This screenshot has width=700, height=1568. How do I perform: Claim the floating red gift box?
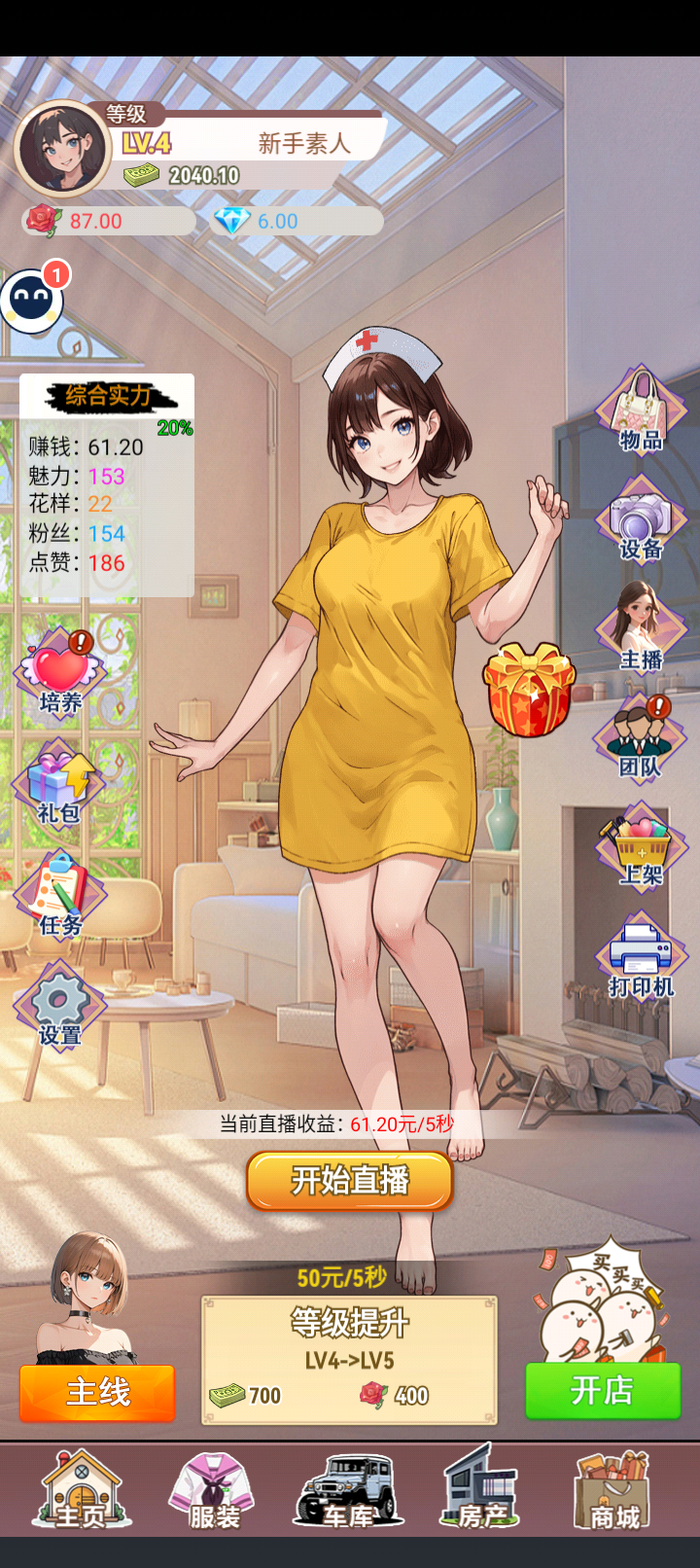[528, 688]
